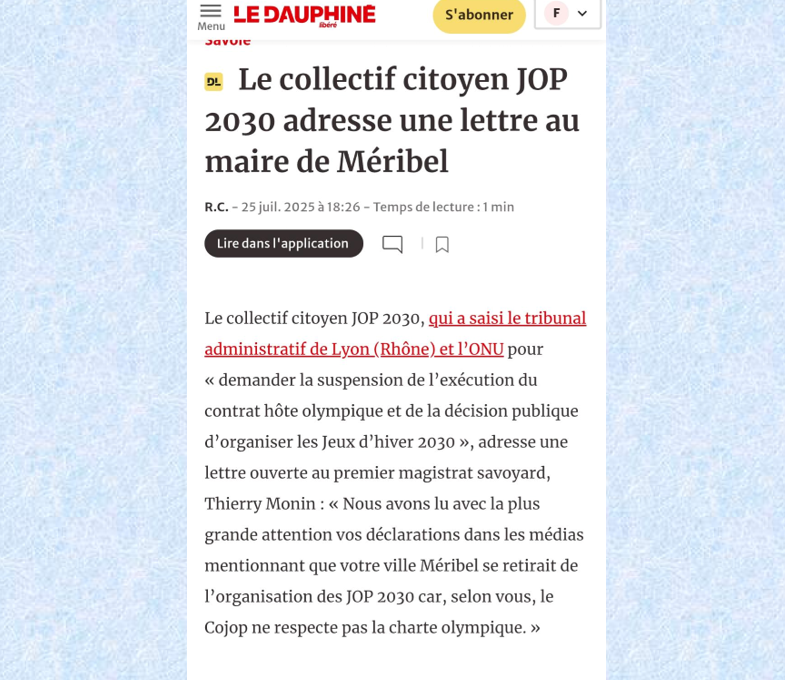
Task: Tap Lire dans l'application button
Action: click(x=283, y=243)
